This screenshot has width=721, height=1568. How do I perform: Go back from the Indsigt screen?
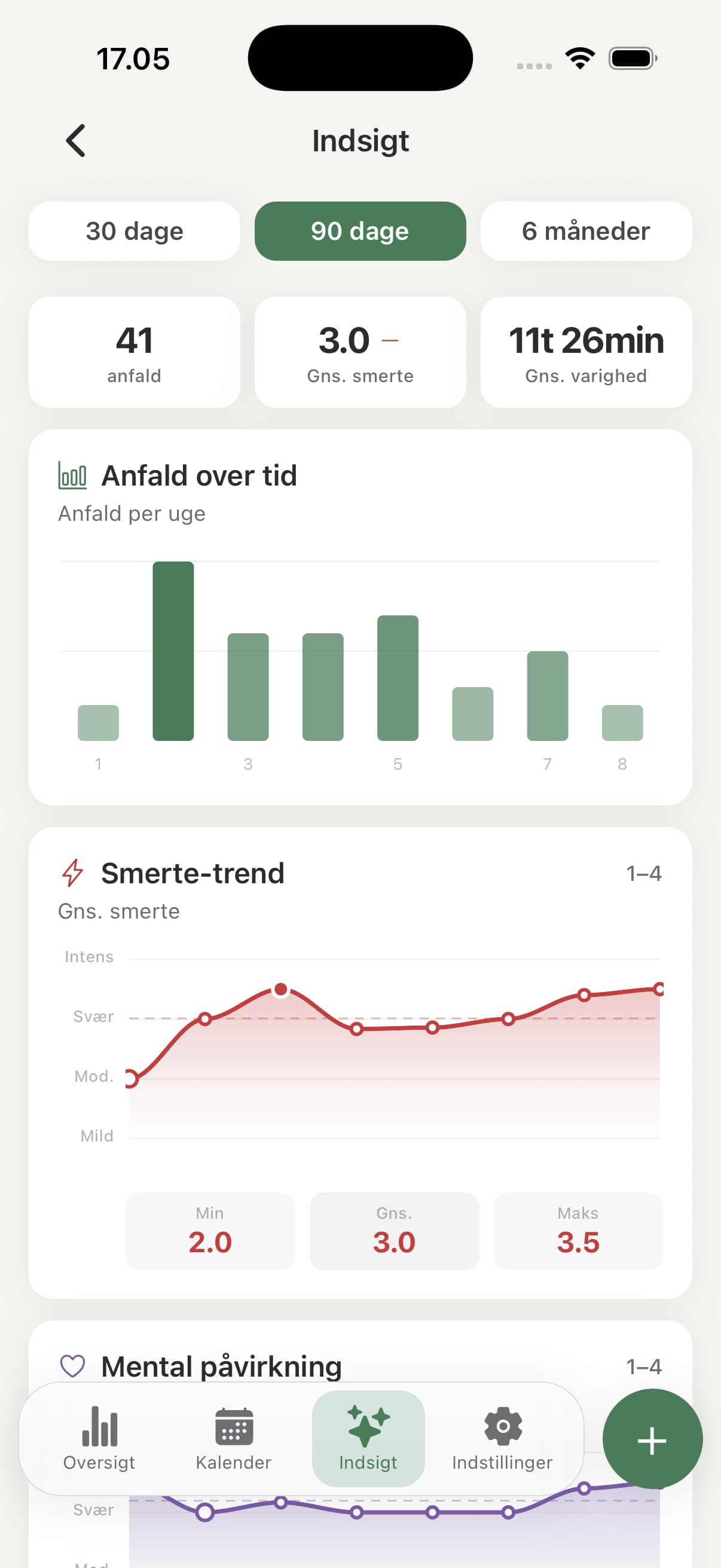click(x=76, y=141)
